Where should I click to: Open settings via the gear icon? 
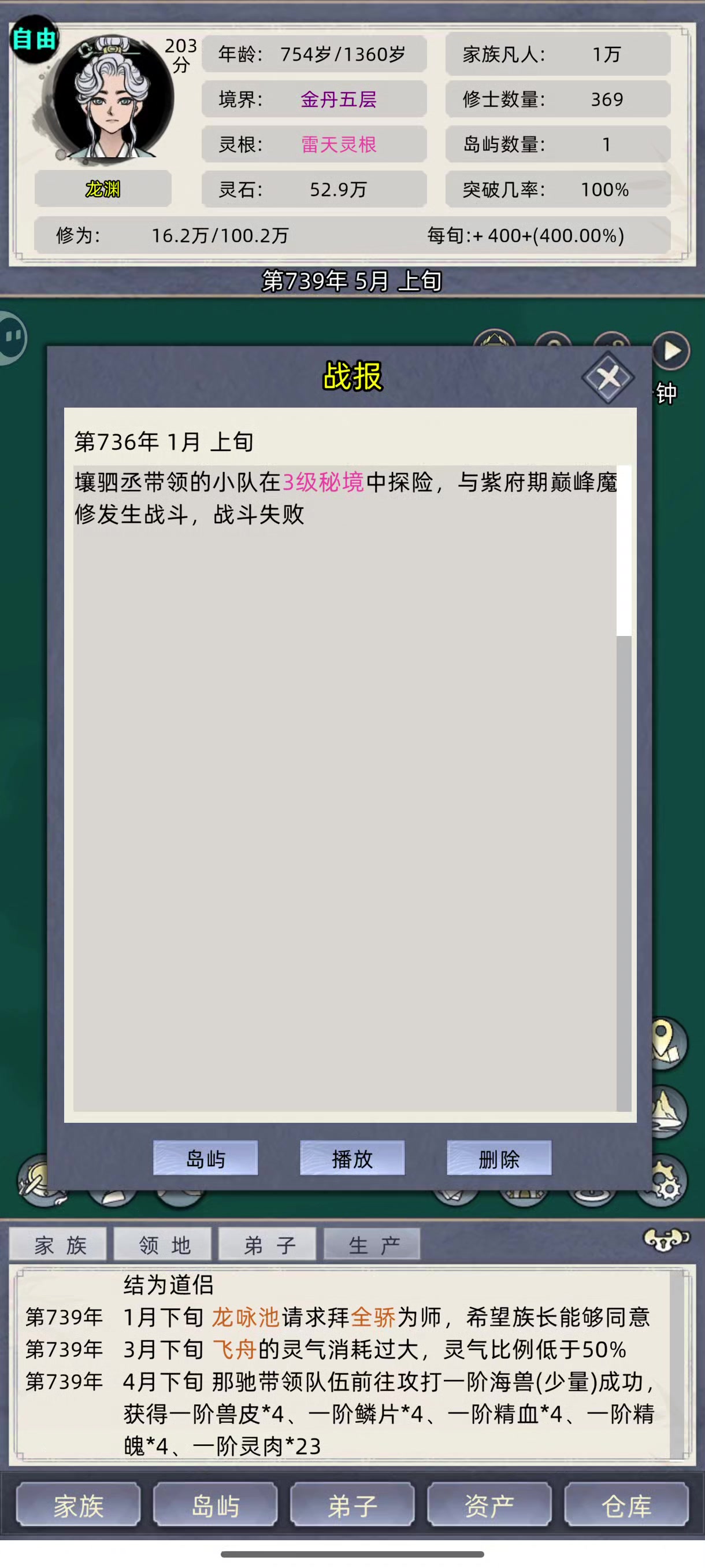point(664,1181)
